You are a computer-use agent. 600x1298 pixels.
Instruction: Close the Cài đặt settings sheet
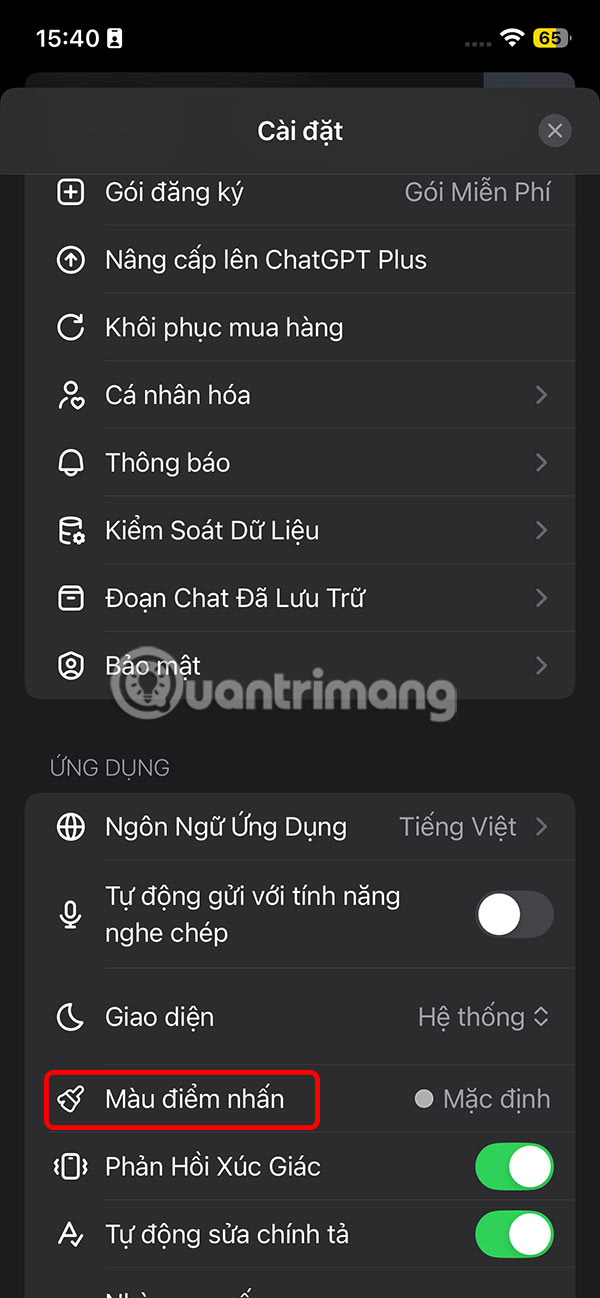555,131
